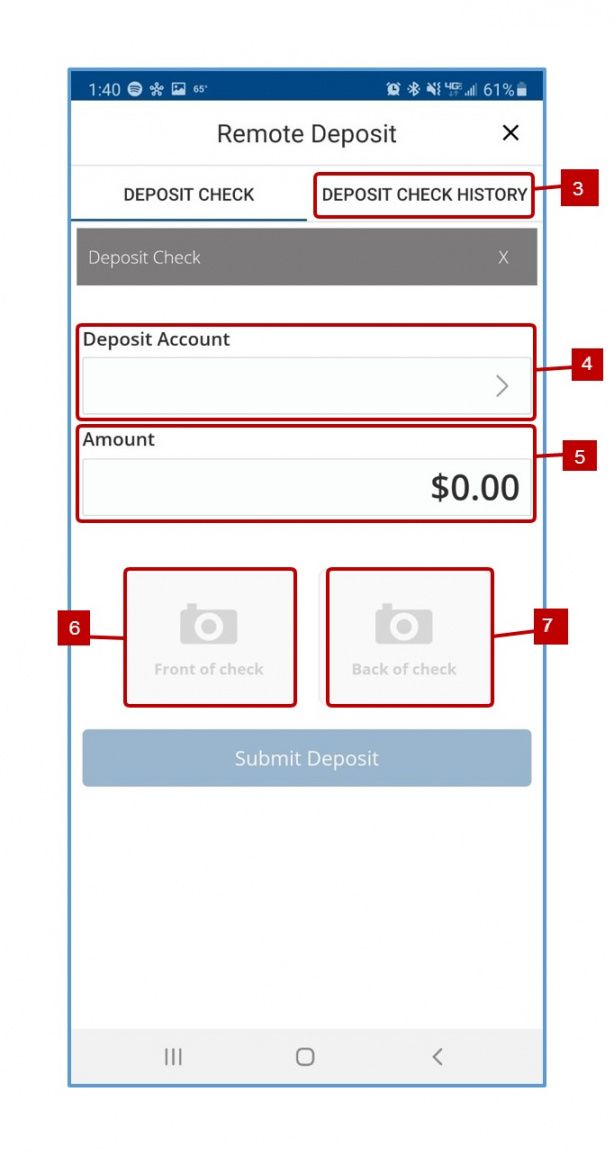Tap the Amount field

click(x=306, y=487)
